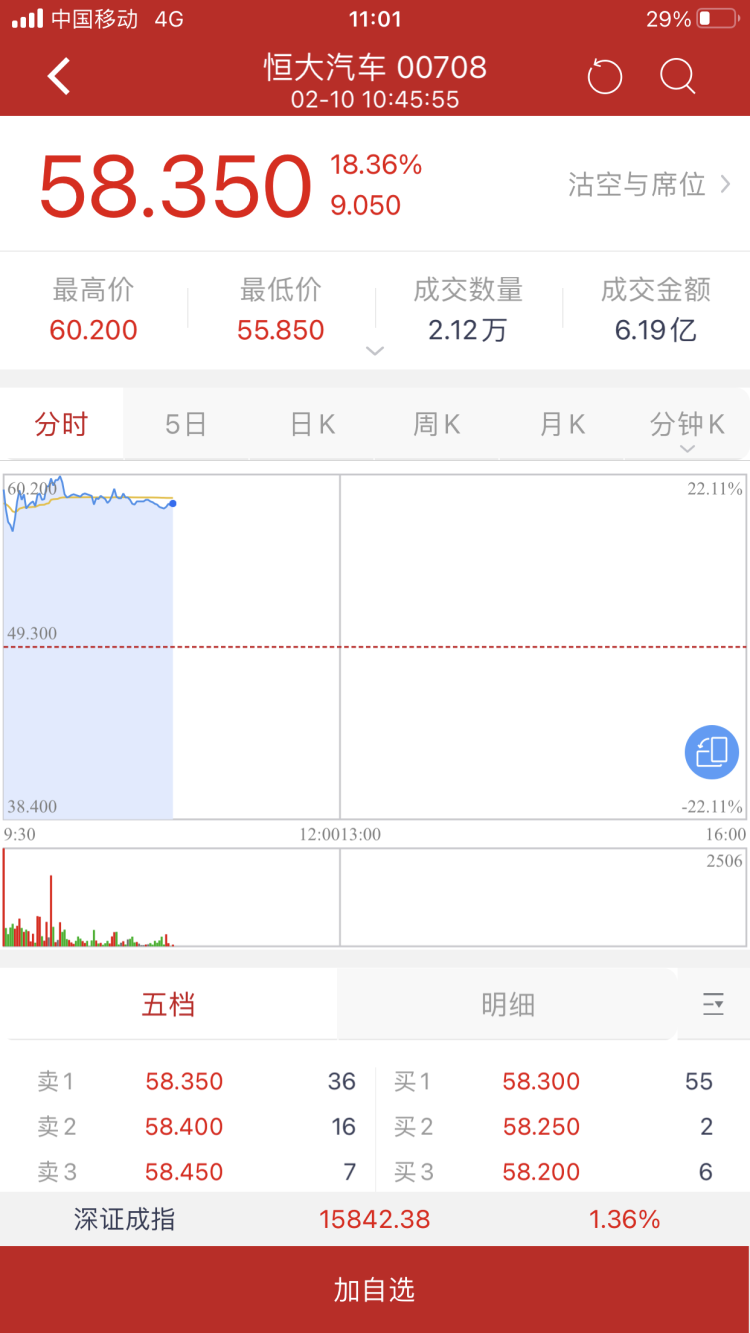Show the 月K chart
The image size is (750, 1333).
click(x=562, y=424)
